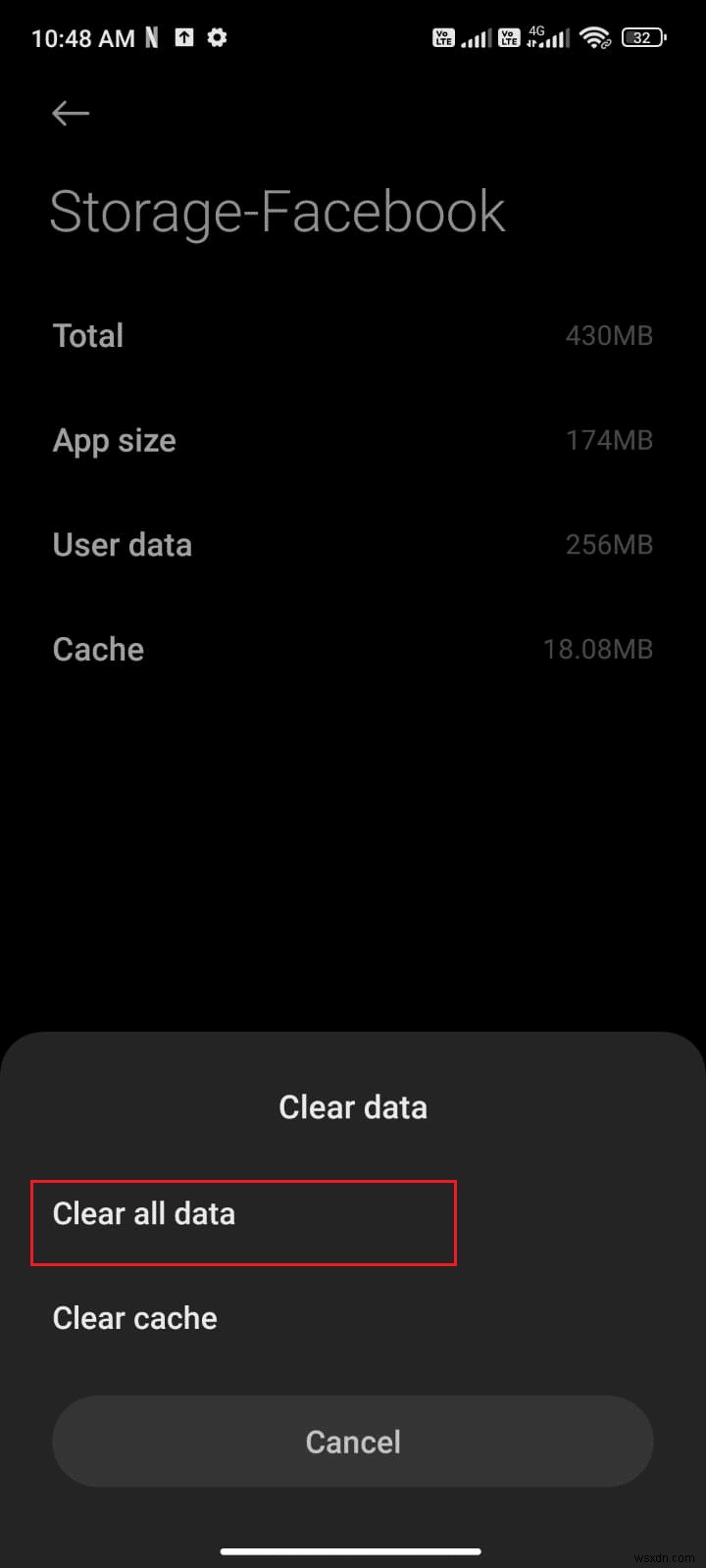
Task: Tap the clock showing 10:48 AM
Action: coord(83,37)
